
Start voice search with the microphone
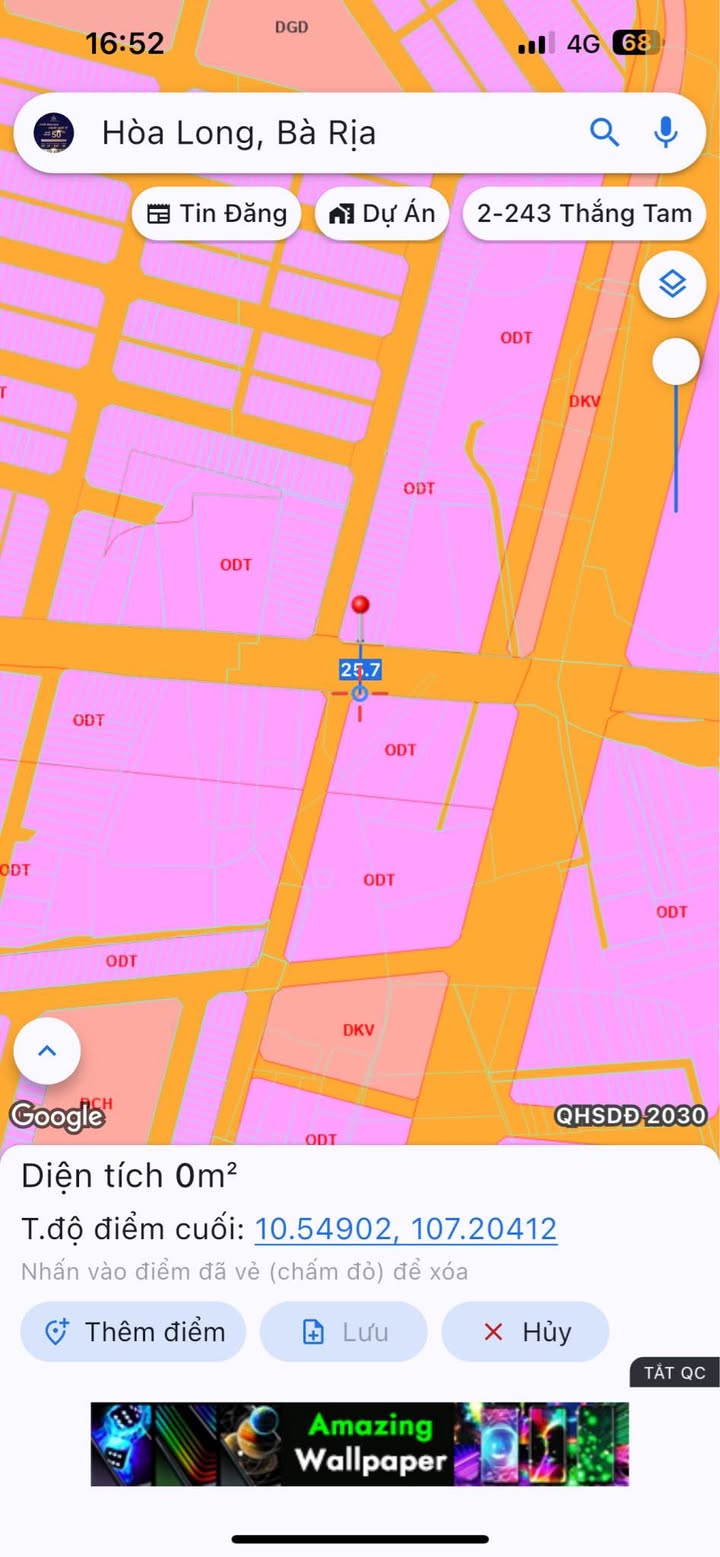click(665, 132)
